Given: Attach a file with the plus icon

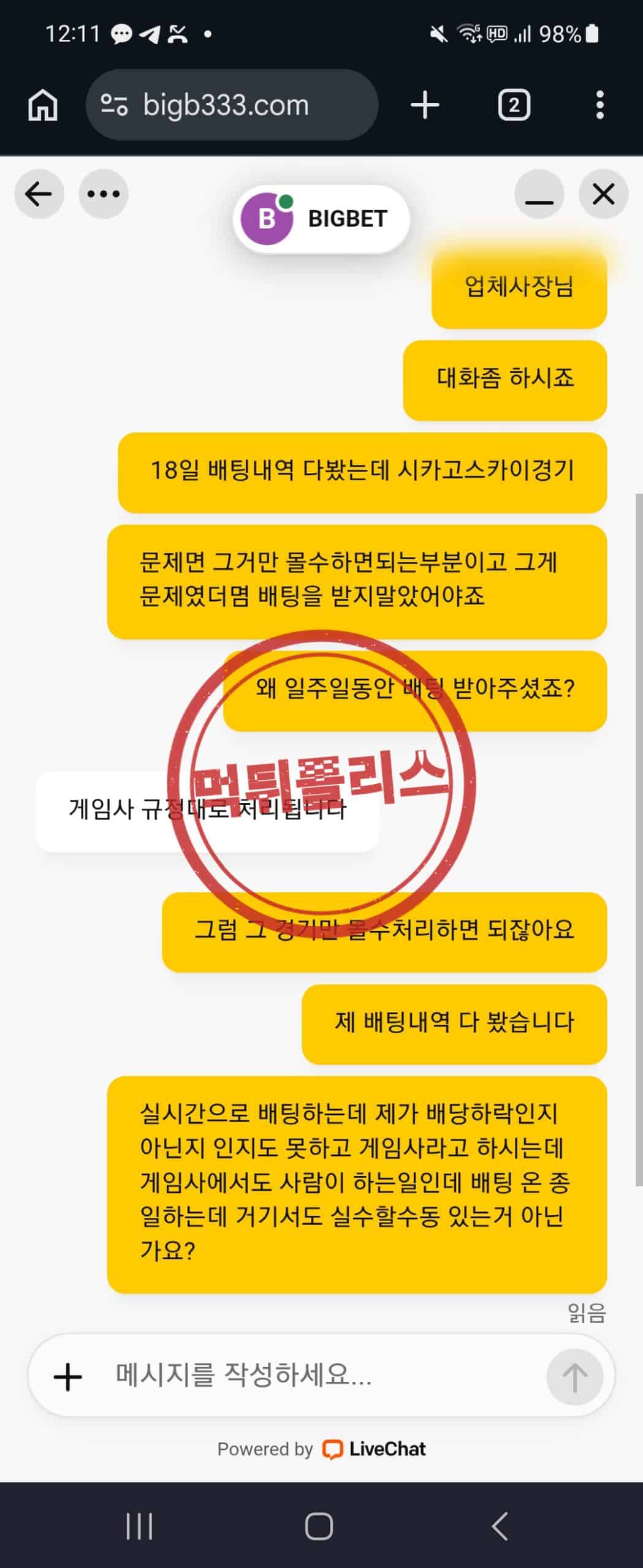Looking at the screenshot, I should pos(68,1378).
